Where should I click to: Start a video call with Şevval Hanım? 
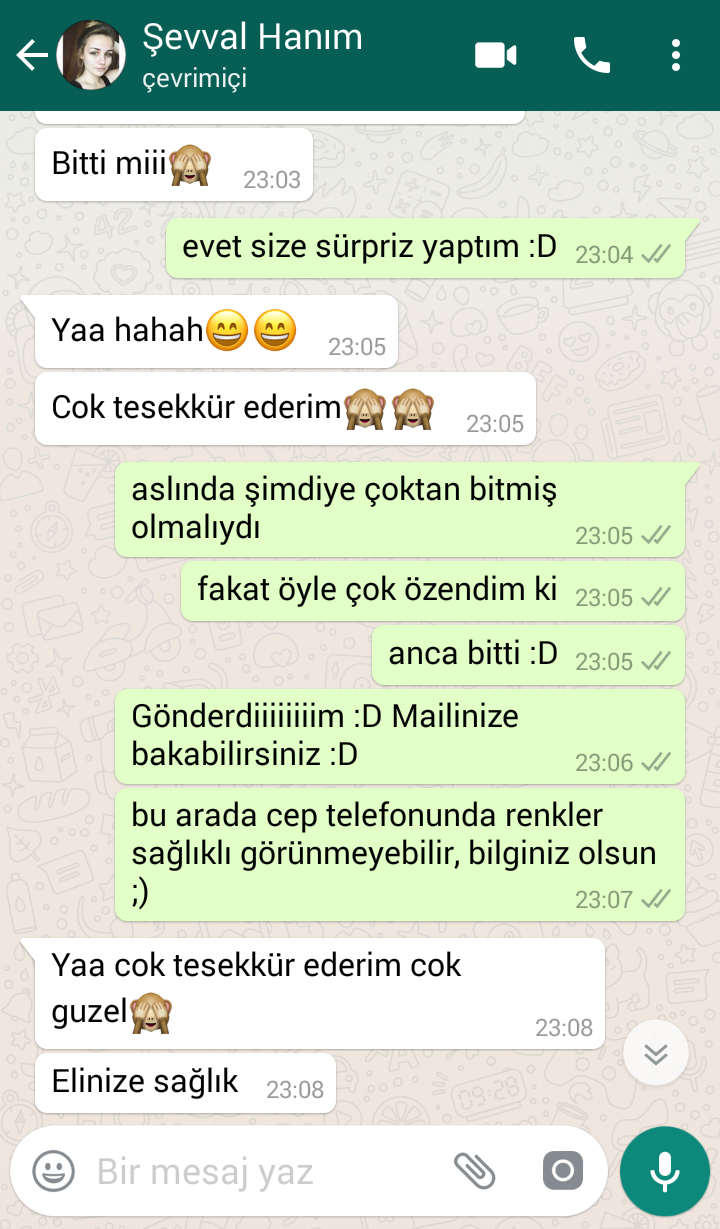(495, 55)
